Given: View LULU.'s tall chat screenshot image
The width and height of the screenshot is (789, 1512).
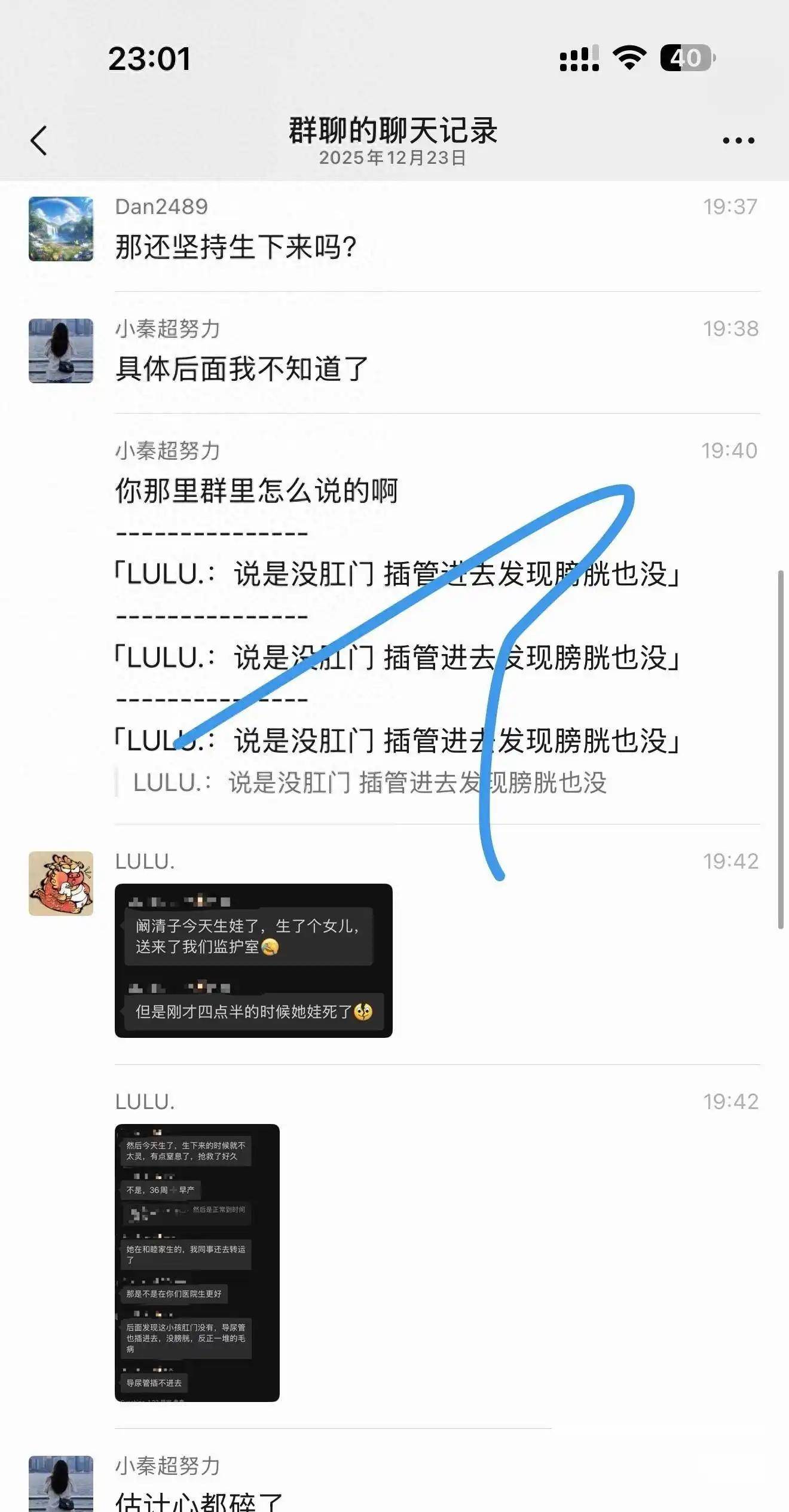Looking at the screenshot, I should pyautogui.click(x=197, y=1263).
